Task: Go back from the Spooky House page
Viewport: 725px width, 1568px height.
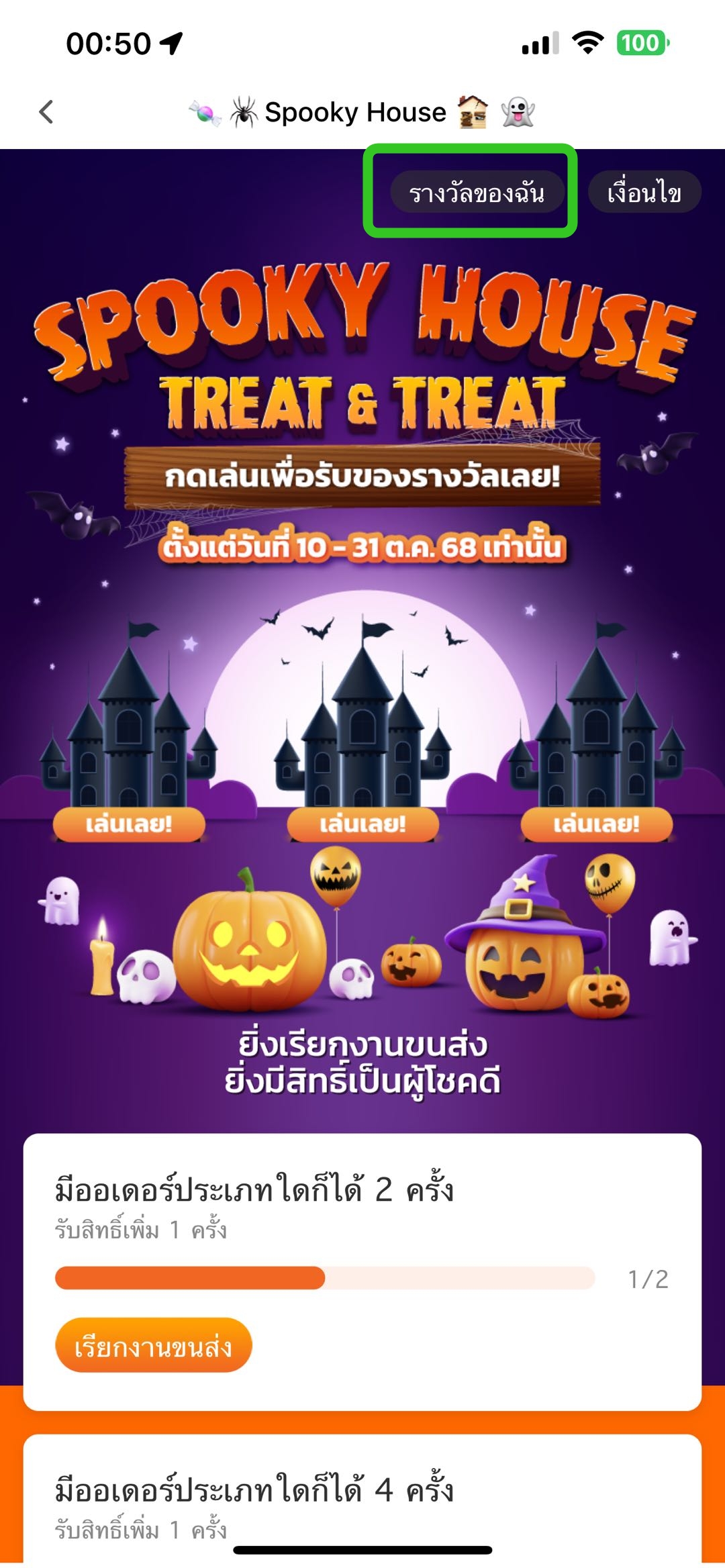Action: pos(46,112)
